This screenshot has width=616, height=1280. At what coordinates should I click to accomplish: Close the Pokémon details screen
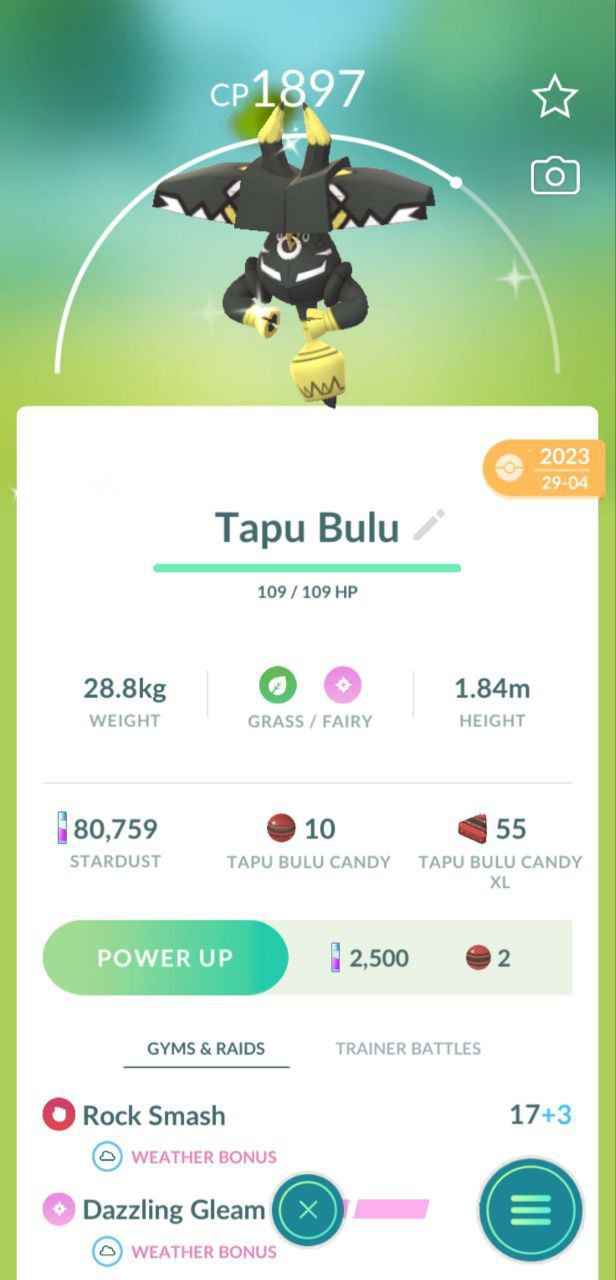308,1210
